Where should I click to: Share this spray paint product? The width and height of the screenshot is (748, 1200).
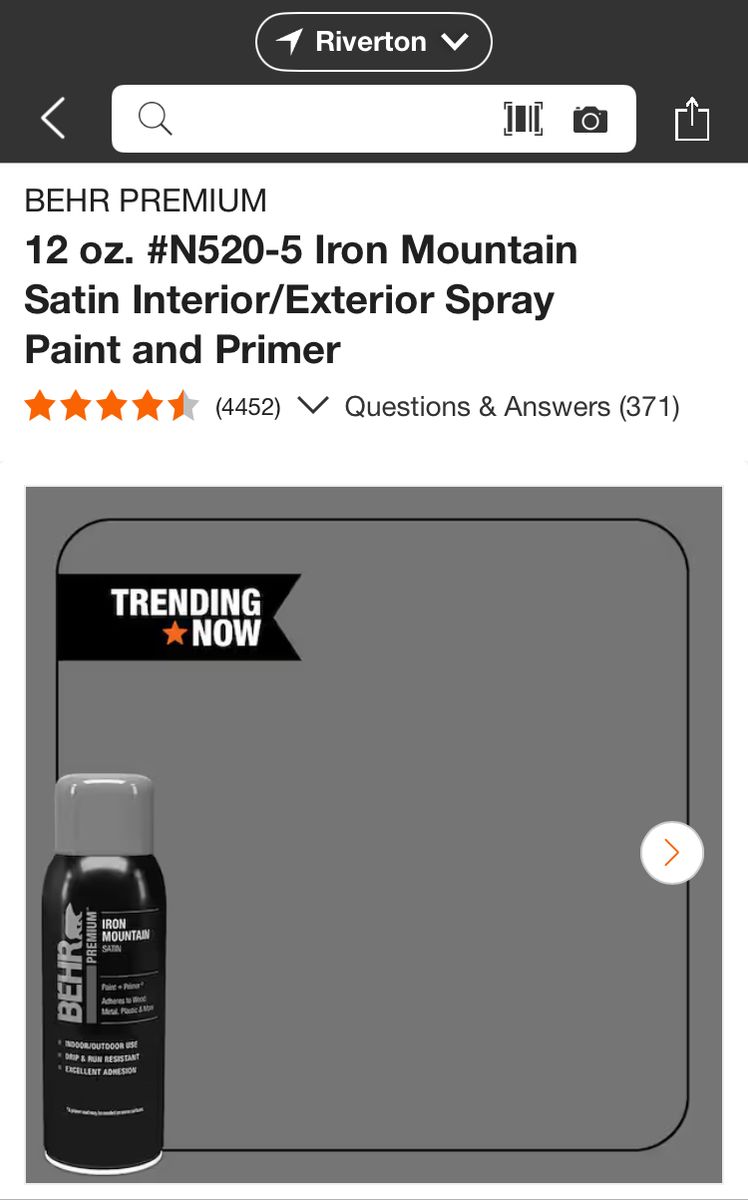(692, 120)
